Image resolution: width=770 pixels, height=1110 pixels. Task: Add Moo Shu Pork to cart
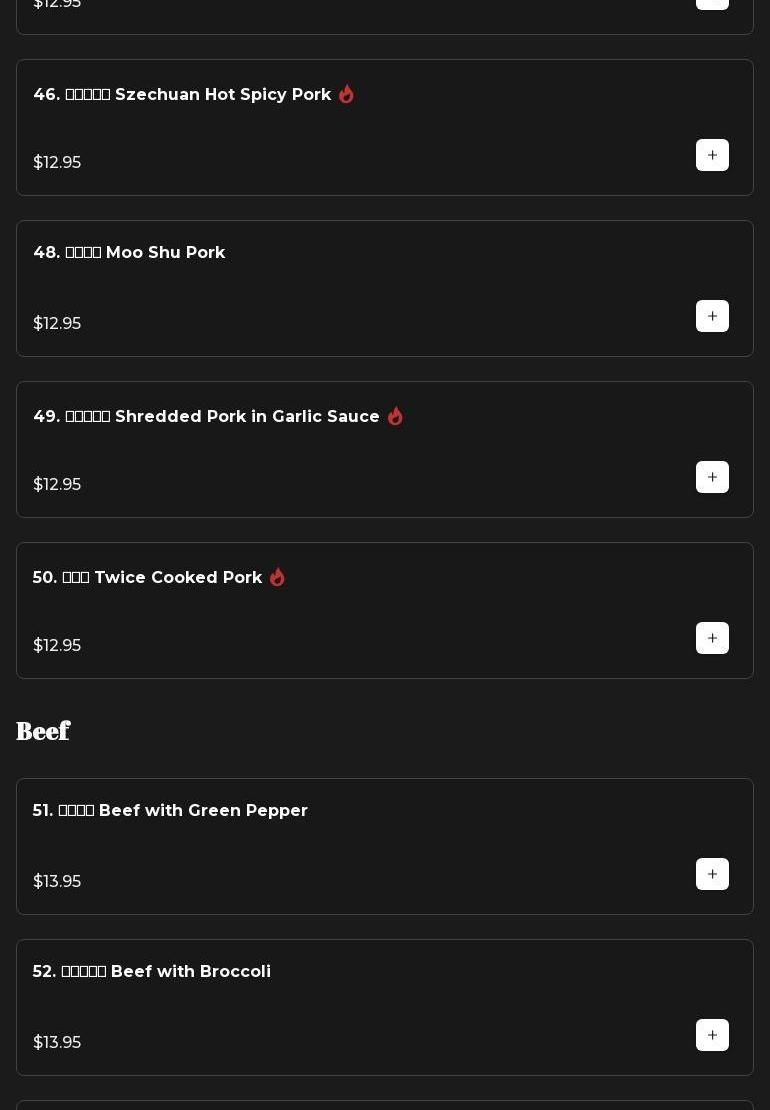pos(712,316)
